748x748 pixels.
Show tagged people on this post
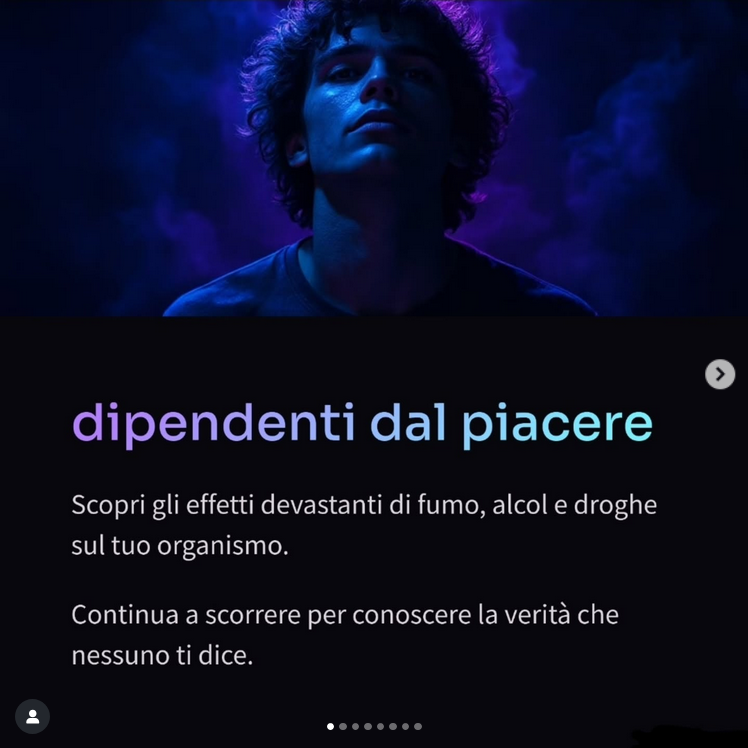coord(32,716)
